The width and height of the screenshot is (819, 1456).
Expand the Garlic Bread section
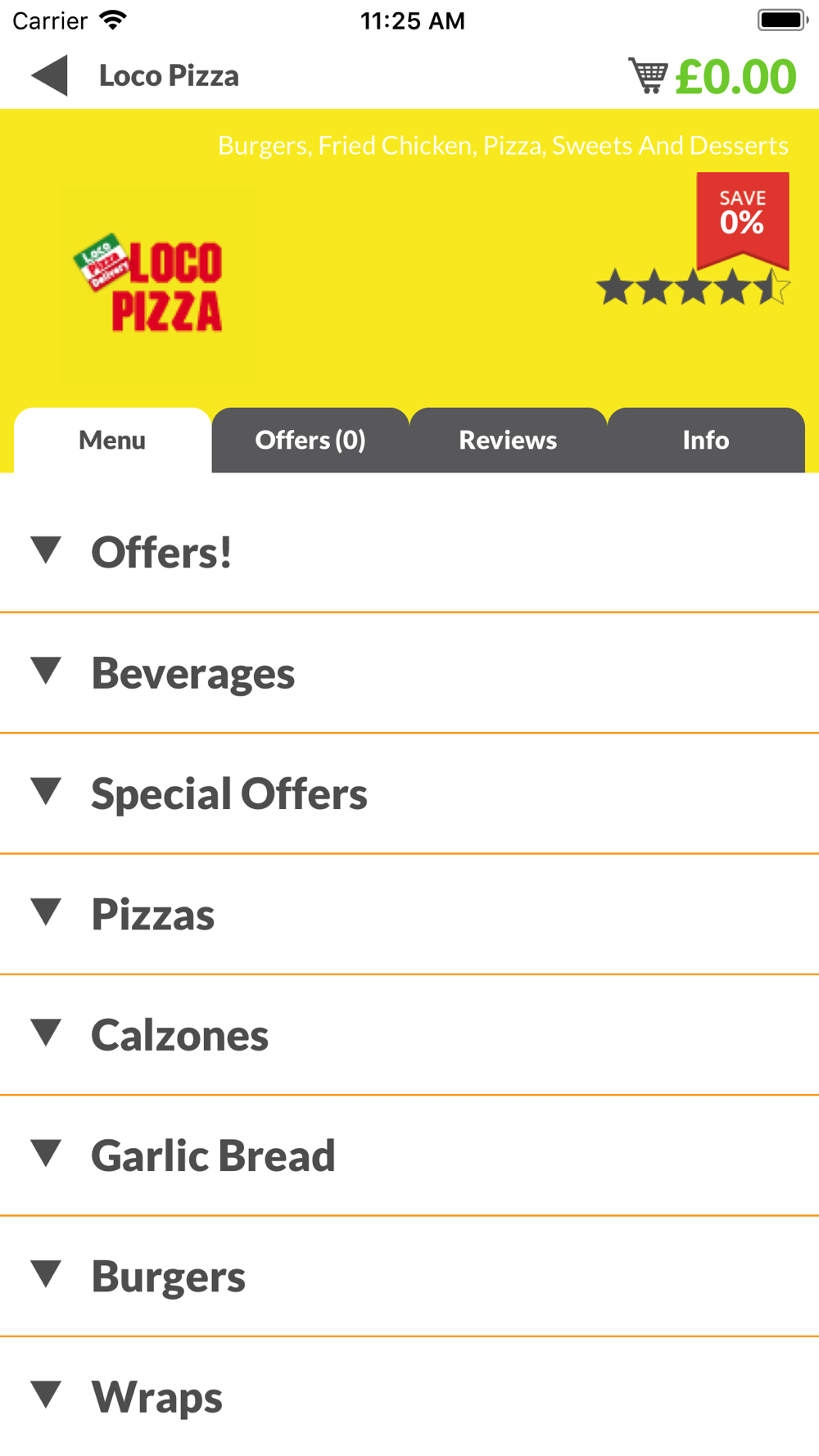(409, 1155)
